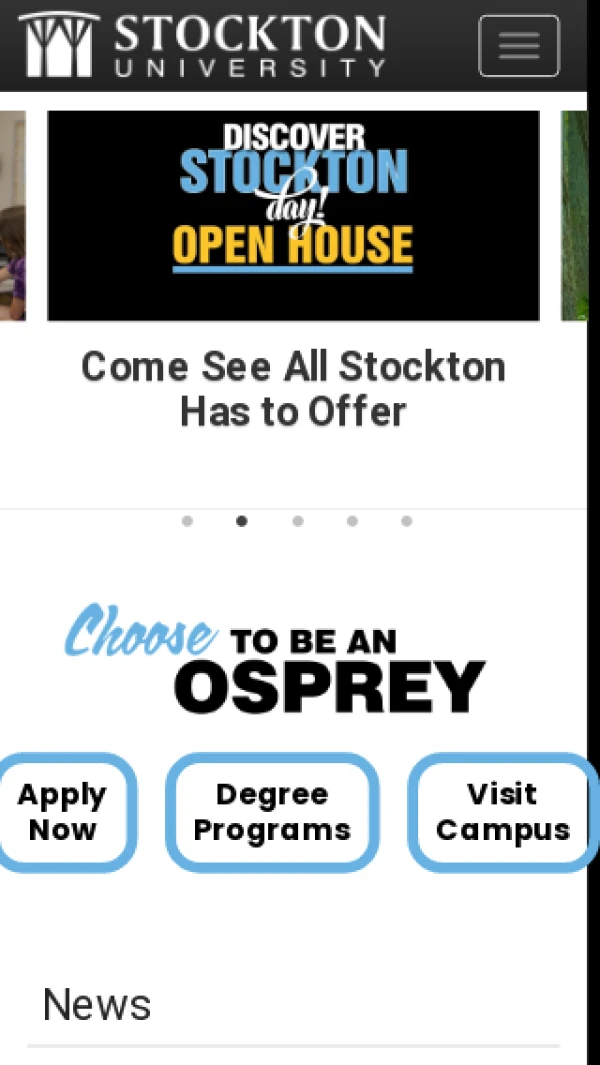Select the Visit Campus button
The image size is (600, 1065).
[502, 812]
